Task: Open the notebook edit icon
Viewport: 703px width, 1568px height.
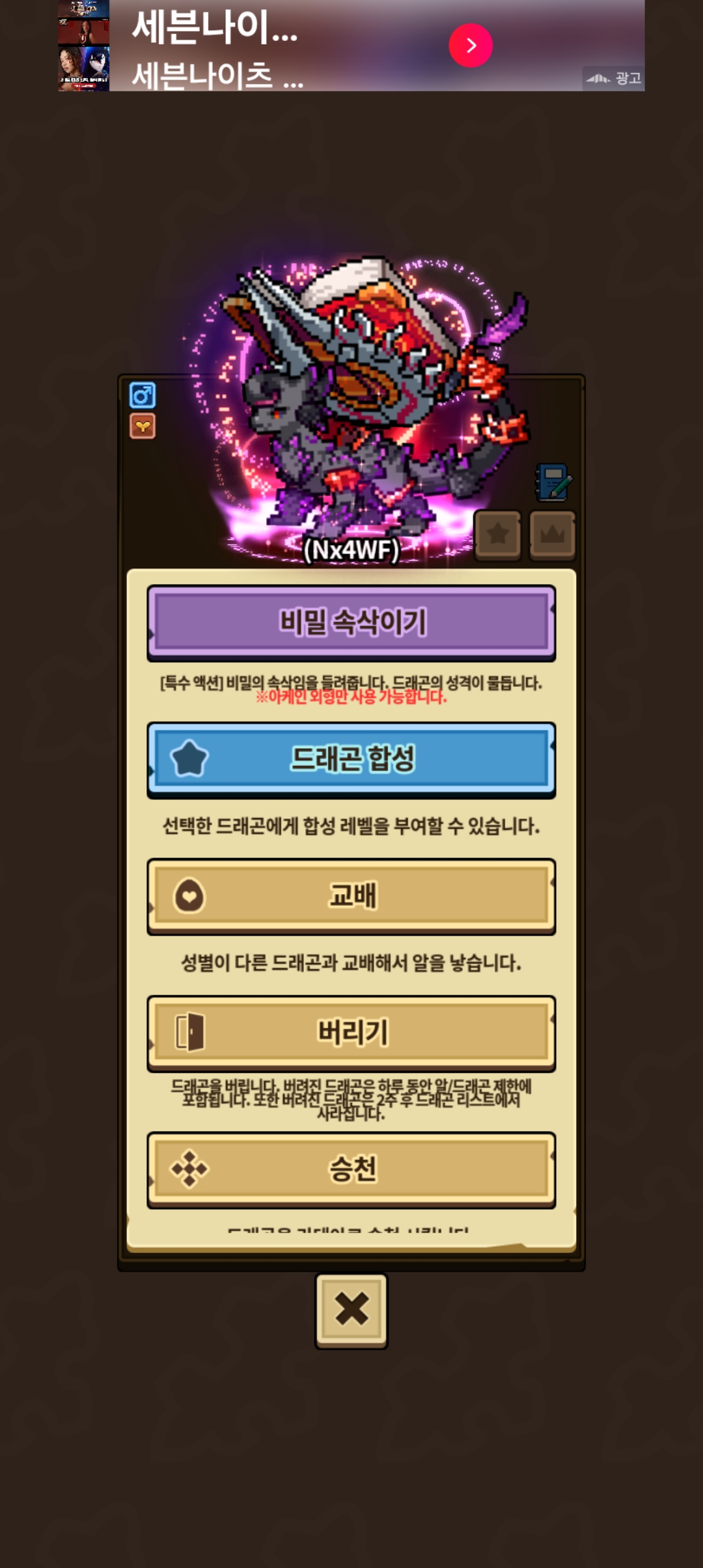Action: tap(553, 482)
